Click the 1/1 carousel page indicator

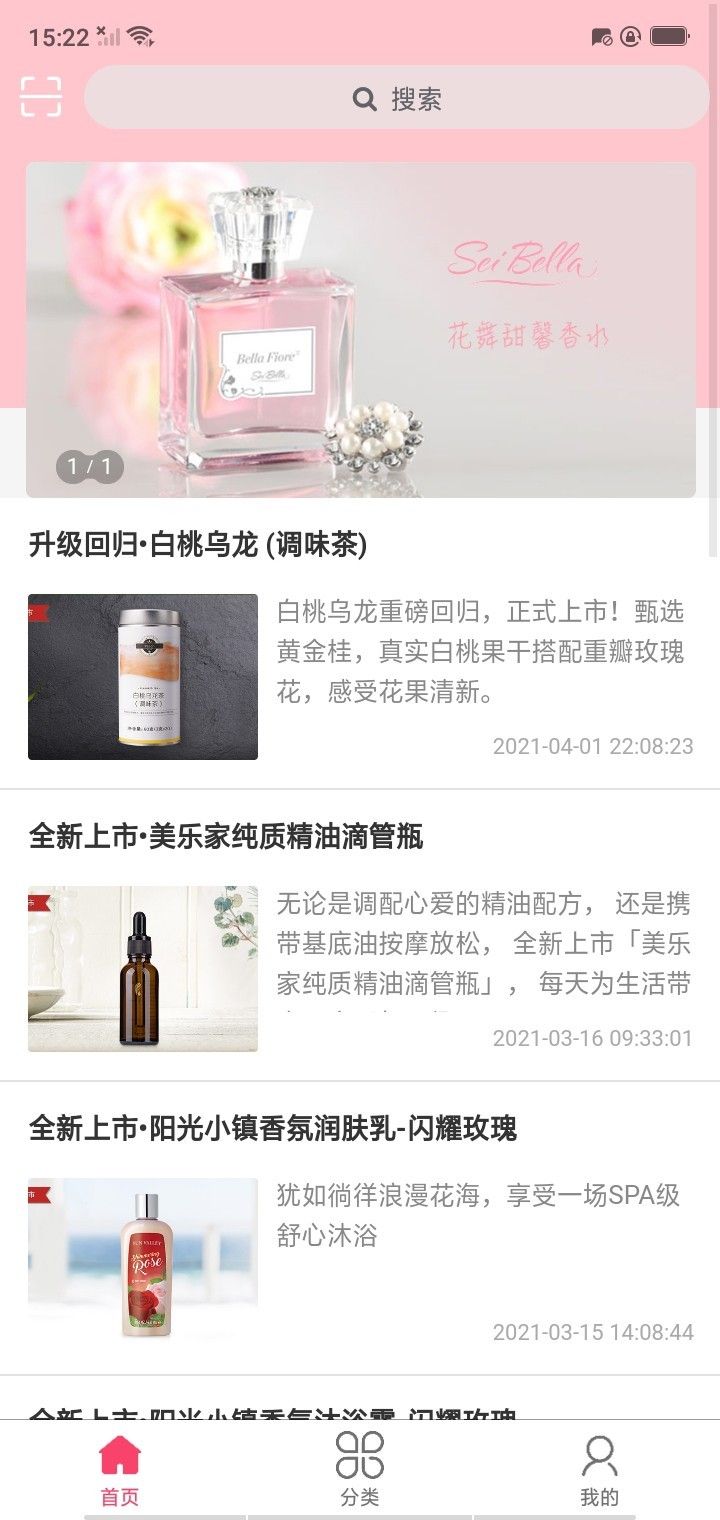(88, 464)
